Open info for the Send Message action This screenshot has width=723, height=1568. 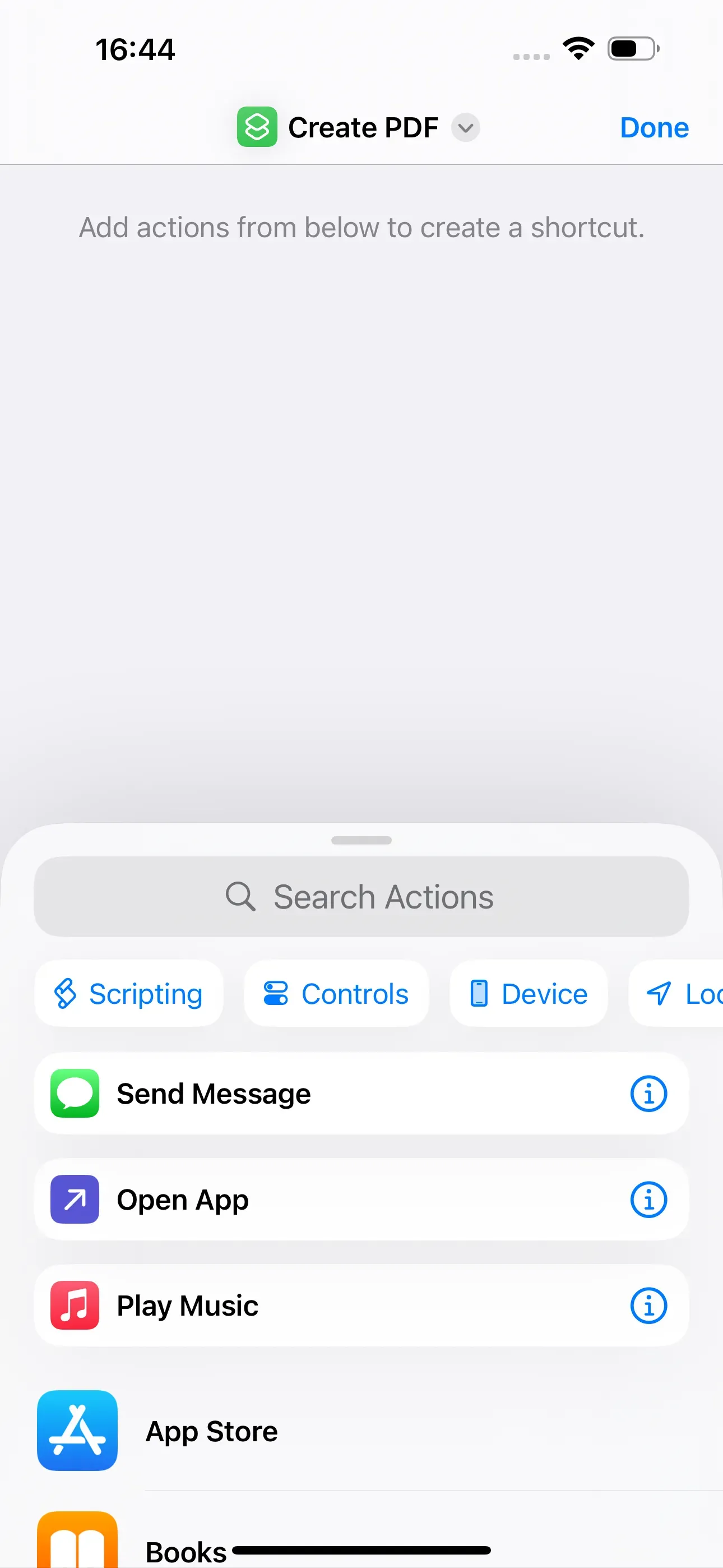pos(648,1093)
